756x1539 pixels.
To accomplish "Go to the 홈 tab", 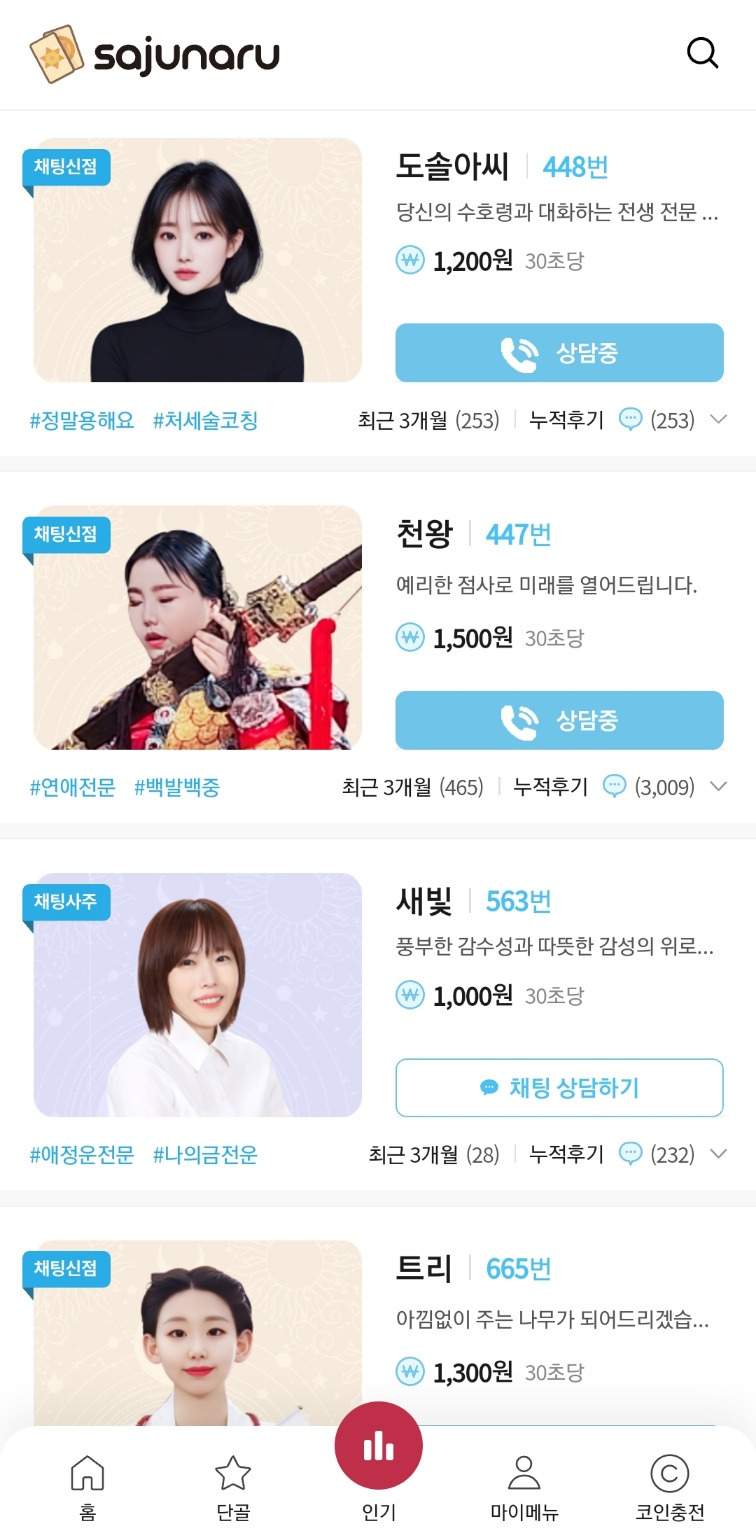I will point(88,1487).
